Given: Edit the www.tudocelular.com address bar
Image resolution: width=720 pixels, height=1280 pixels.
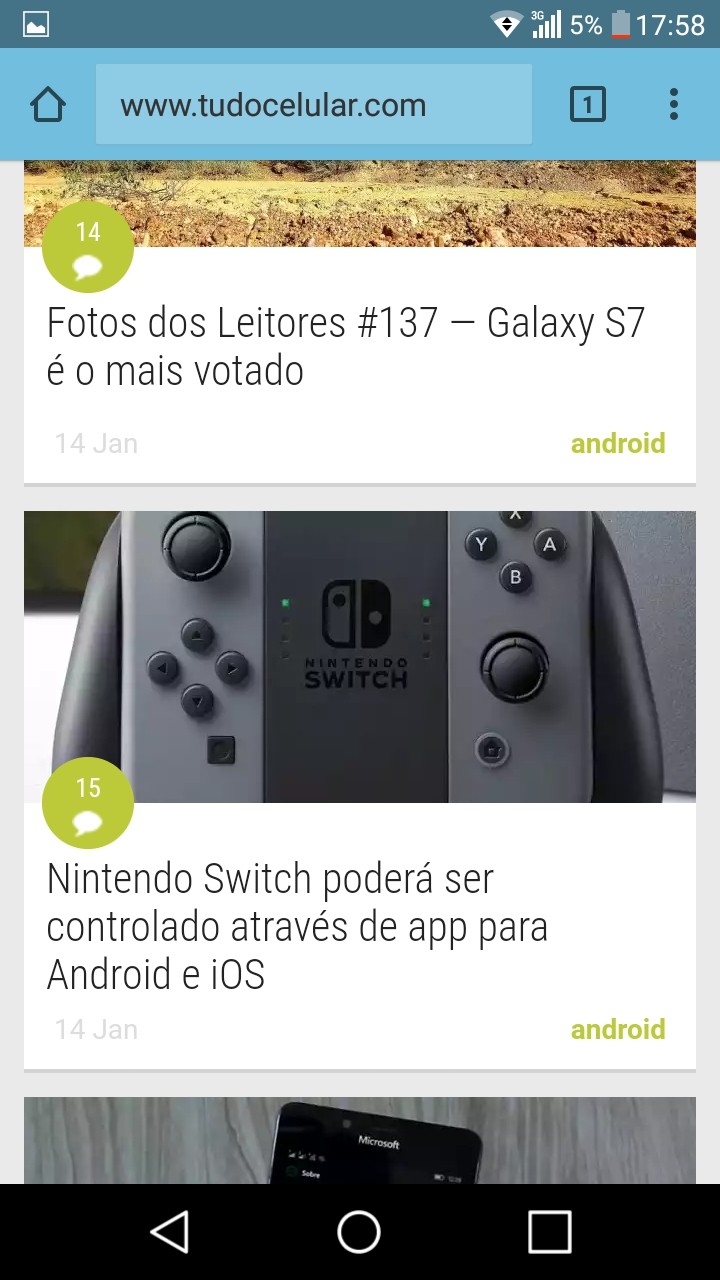Looking at the screenshot, I should [313, 105].
